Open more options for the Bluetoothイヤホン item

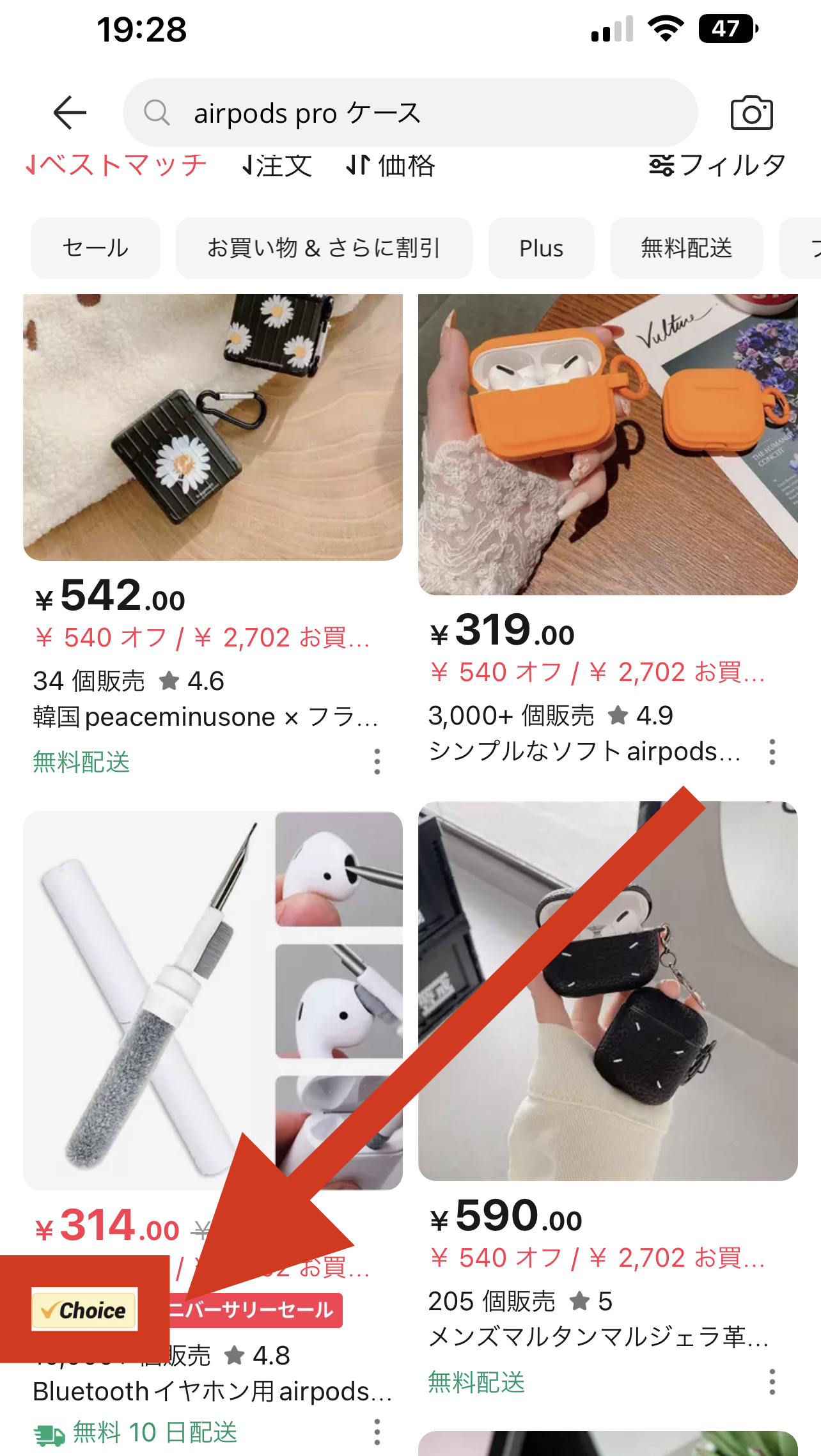[377, 1432]
